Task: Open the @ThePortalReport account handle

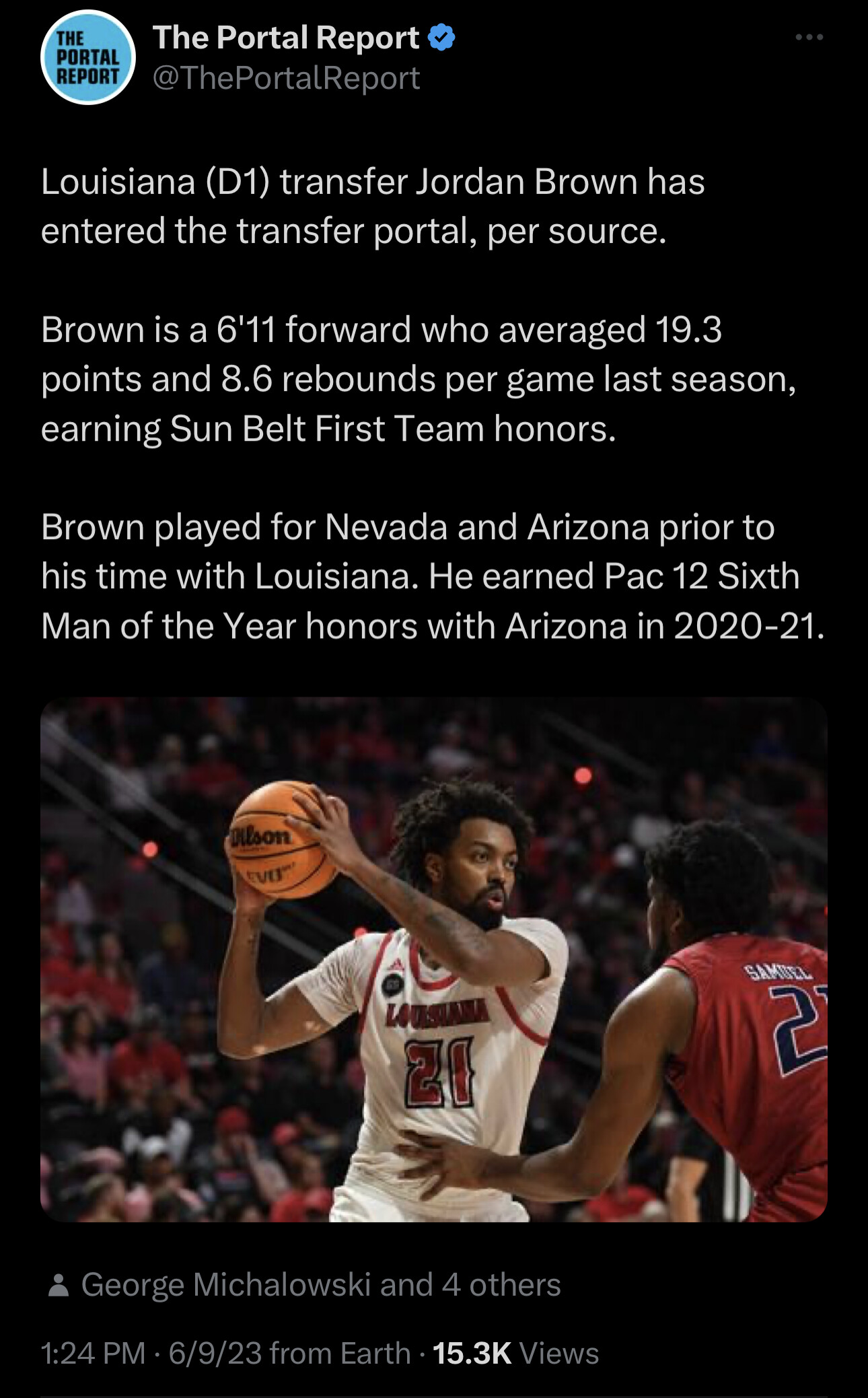Action: point(286,78)
